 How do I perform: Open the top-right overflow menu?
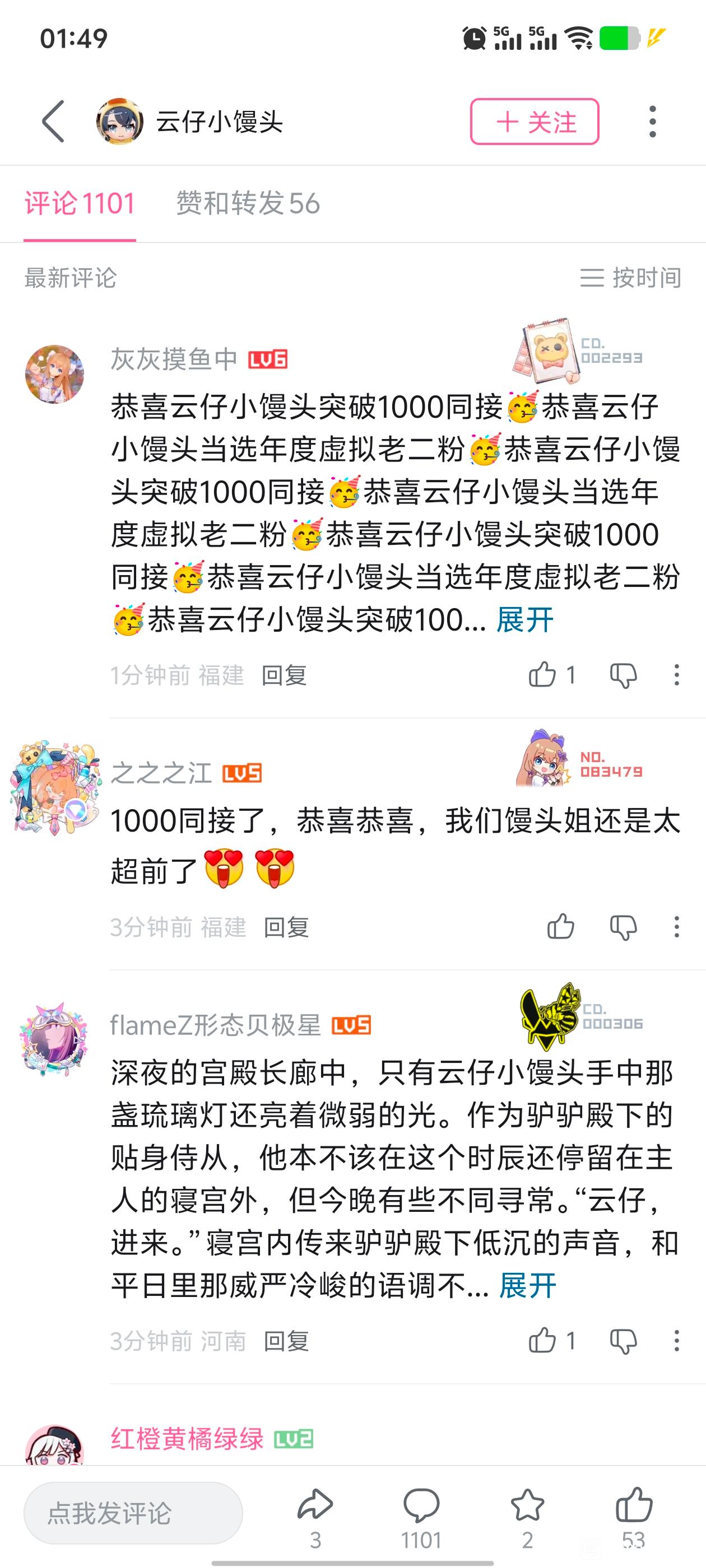click(x=652, y=122)
